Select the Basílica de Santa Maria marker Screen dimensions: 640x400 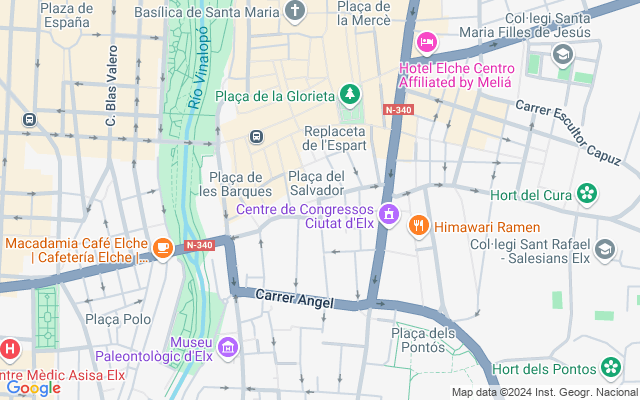coord(294,11)
